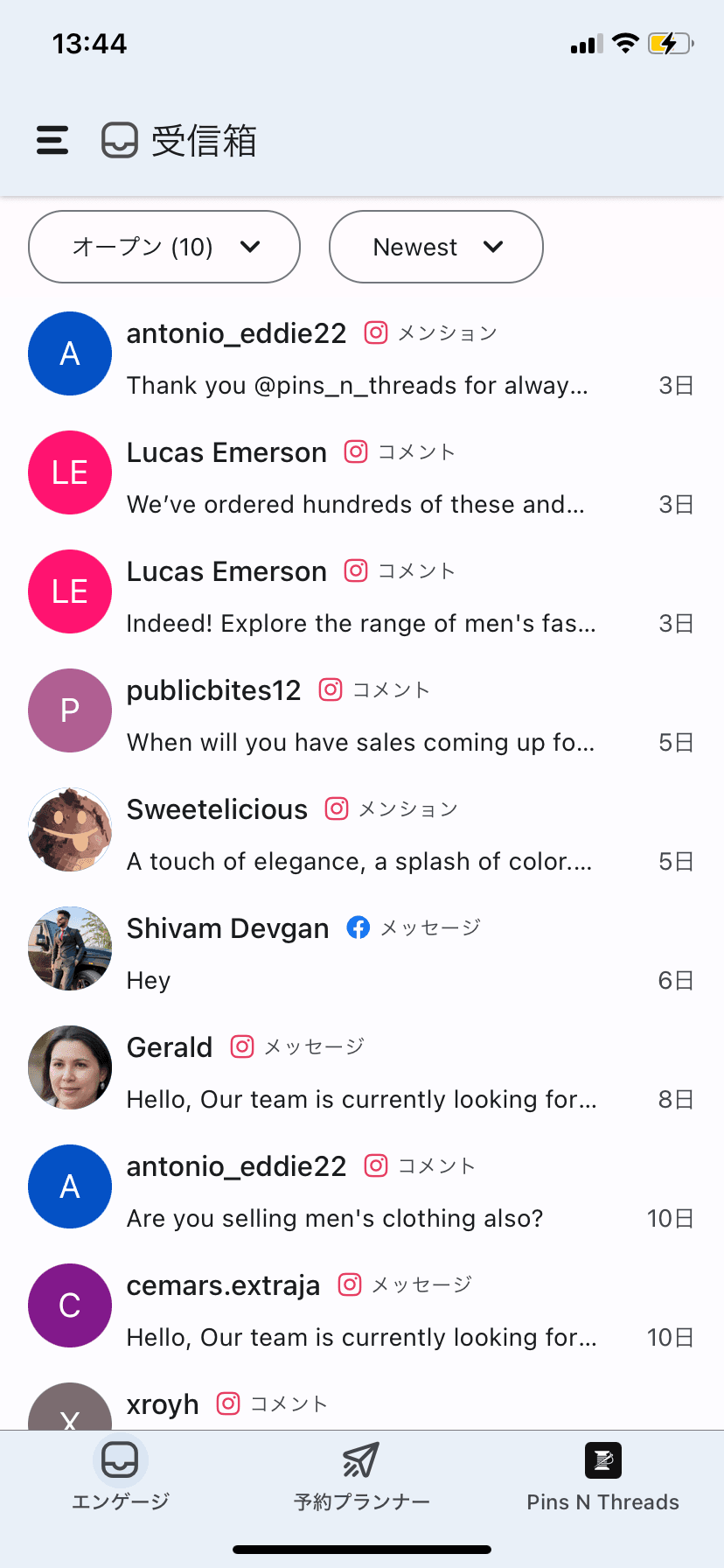
Task: Open the hamburger menu
Action: (x=52, y=140)
